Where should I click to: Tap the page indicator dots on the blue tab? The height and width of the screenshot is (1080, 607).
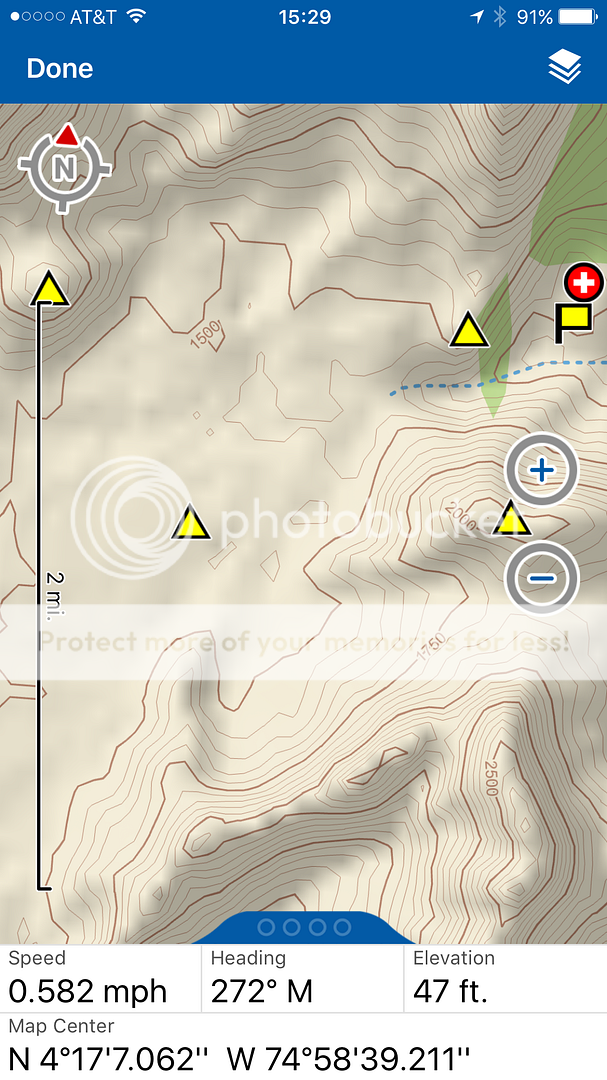304,927
